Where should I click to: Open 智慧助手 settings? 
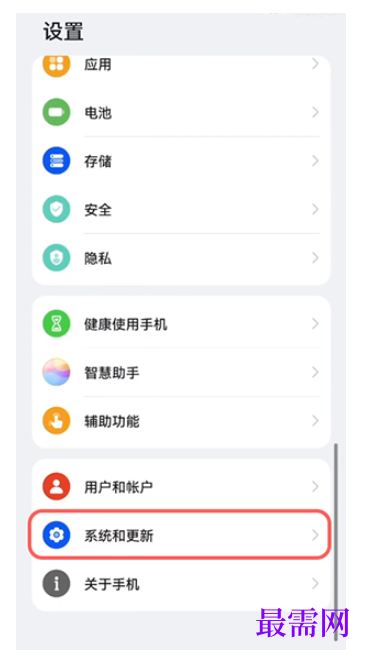pyautogui.click(x=181, y=372)
